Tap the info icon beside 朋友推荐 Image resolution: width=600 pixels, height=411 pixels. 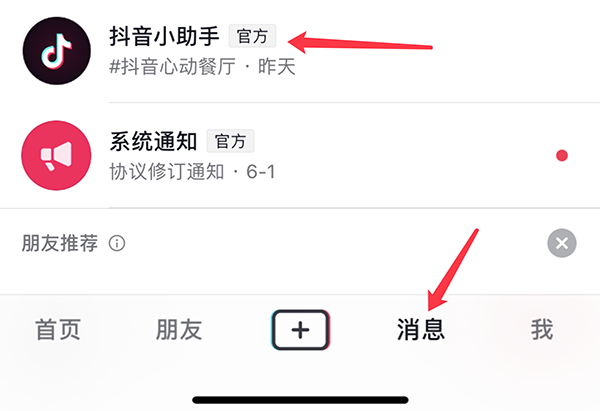tap(117, 243)
